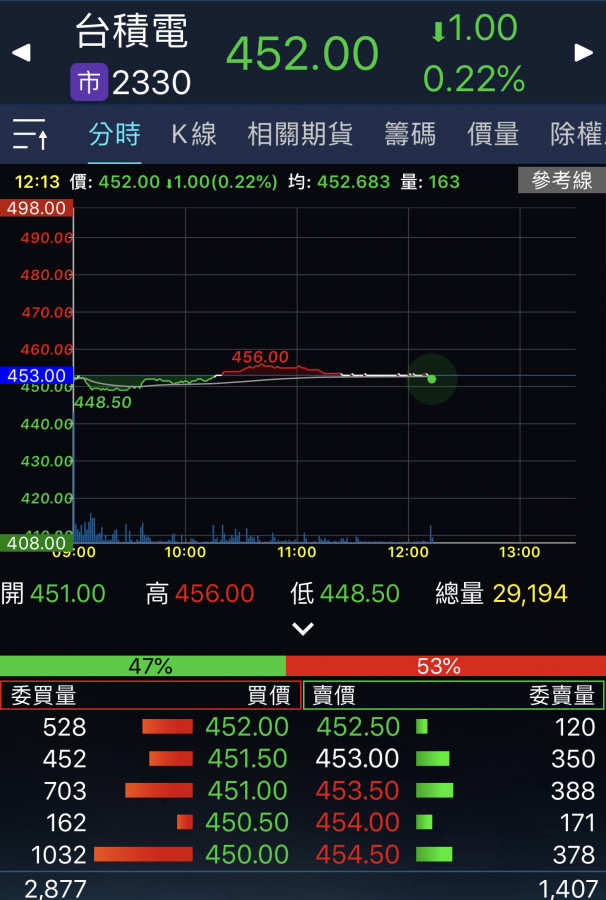The width and height of the screenshot is (606, 900).
Task: Switch to the 價量 tab
Action: click(493, 134)
